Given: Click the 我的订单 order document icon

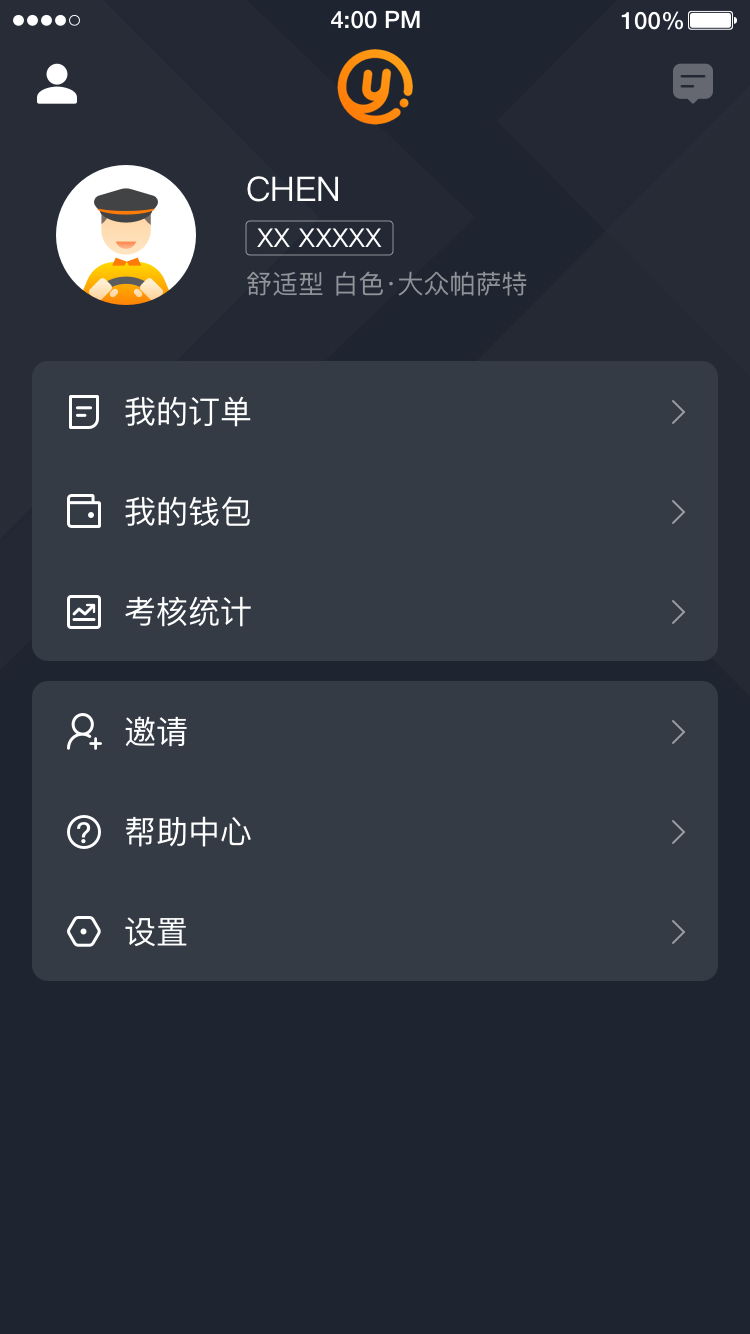Looking at the screenshot, I should [85, 411].
